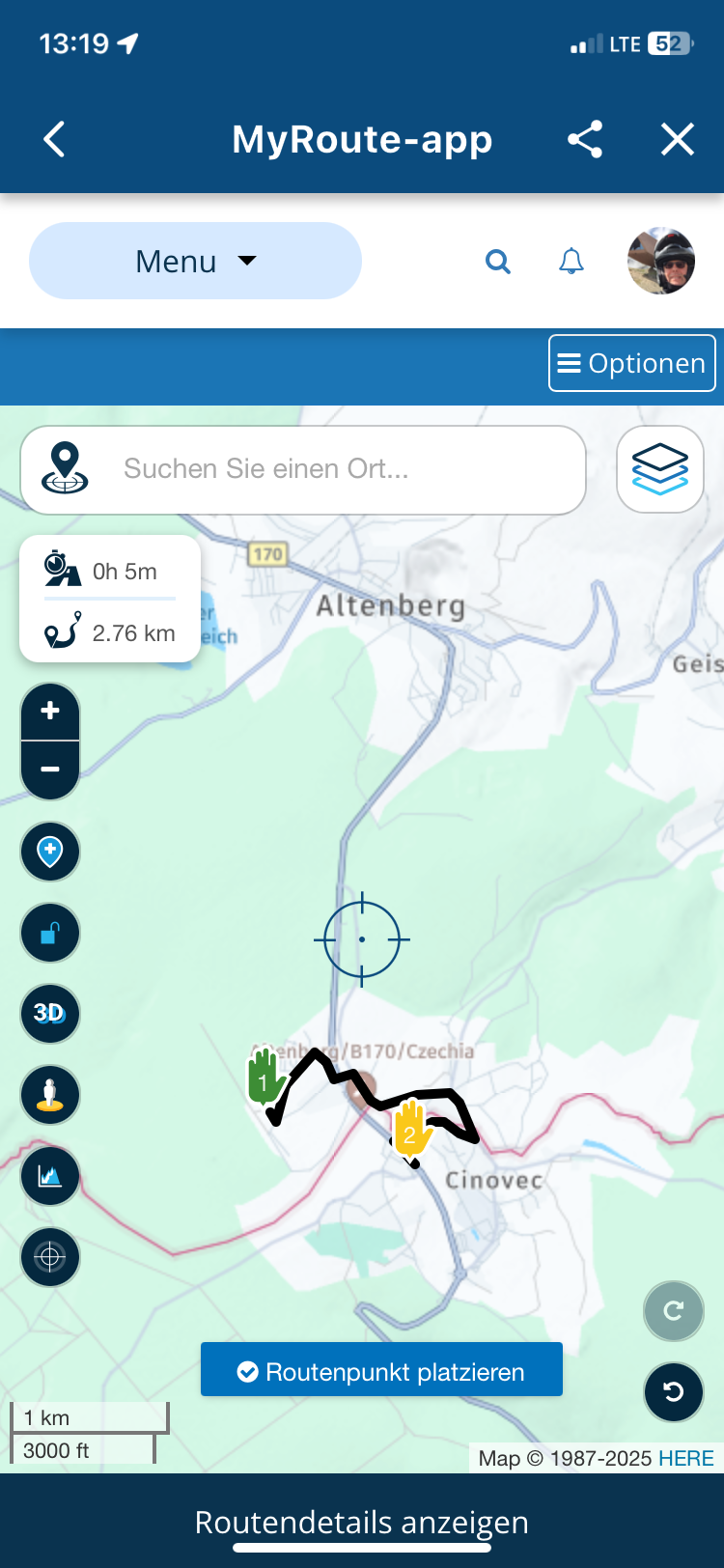Screen dimensions: 724x1568
Task: Toggle the map lock
Action: (x=50, y=933)
